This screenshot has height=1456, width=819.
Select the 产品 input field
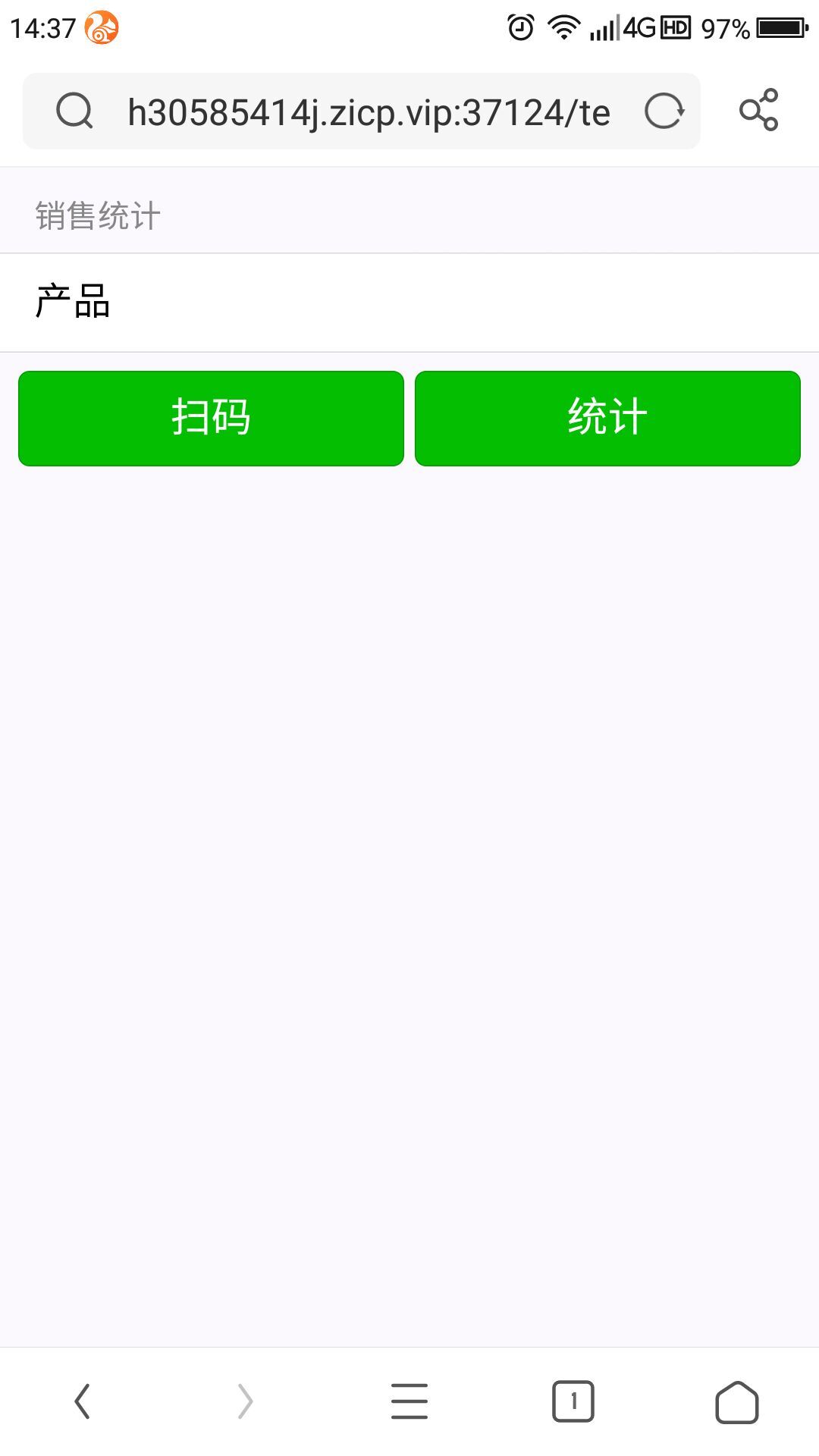[x=409, y=303]
